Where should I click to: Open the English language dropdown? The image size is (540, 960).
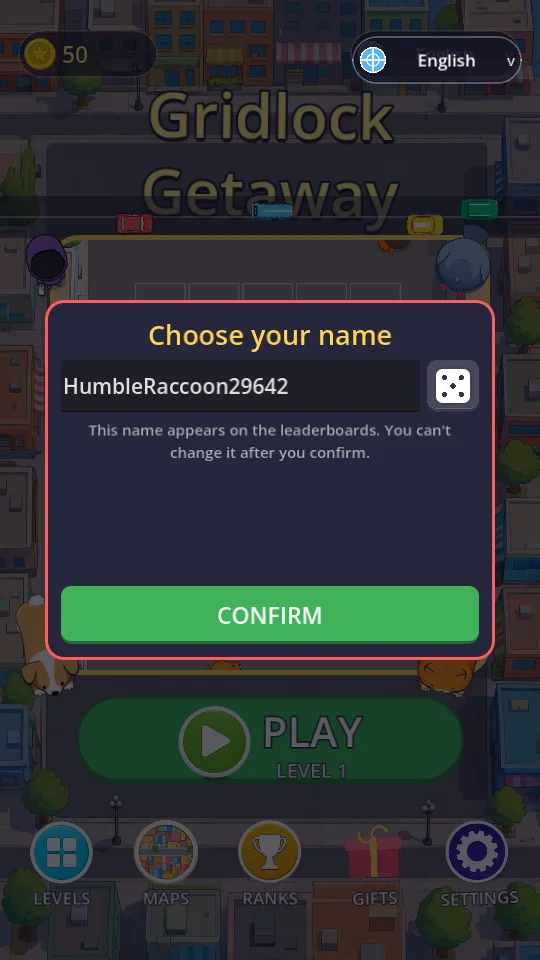point(437,60)
